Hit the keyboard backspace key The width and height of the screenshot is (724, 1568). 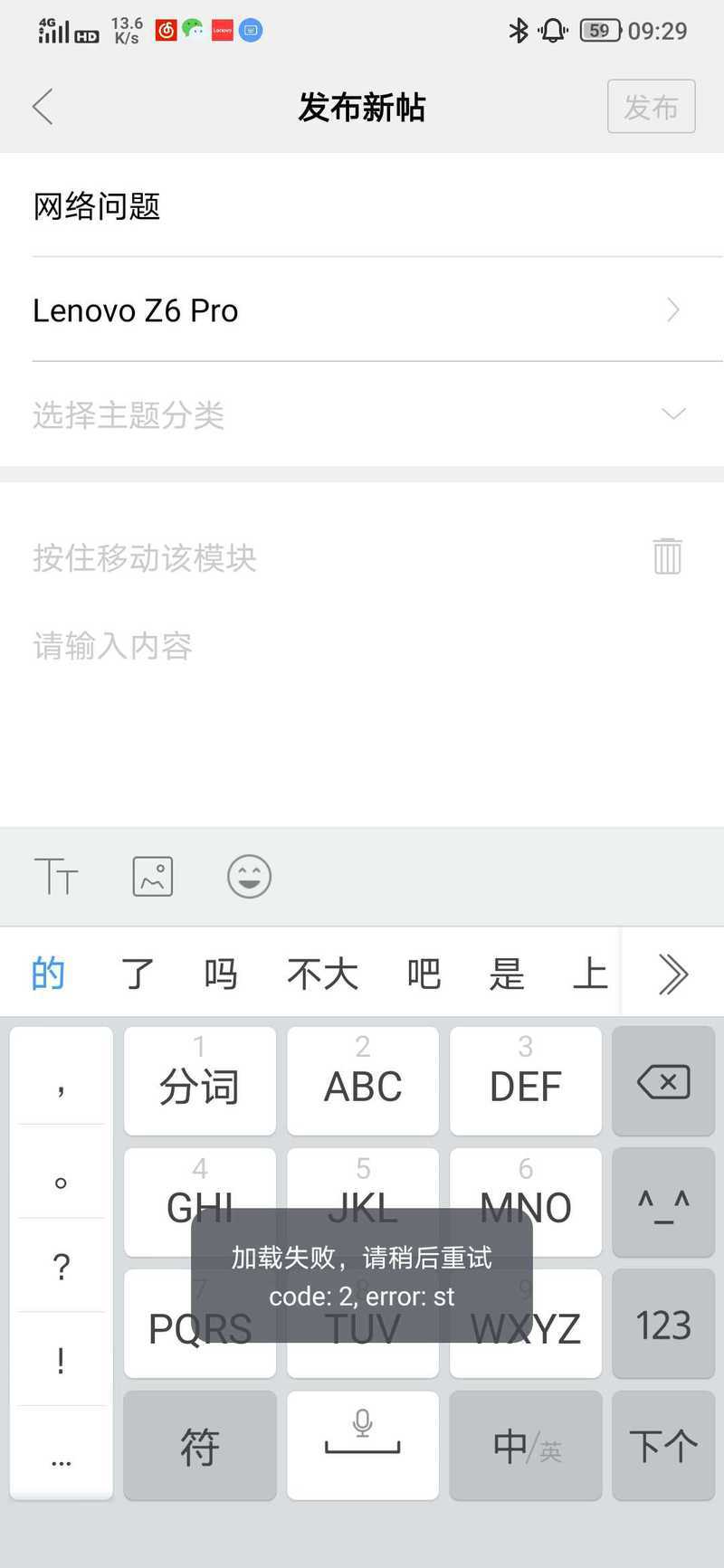[663, 1081]
